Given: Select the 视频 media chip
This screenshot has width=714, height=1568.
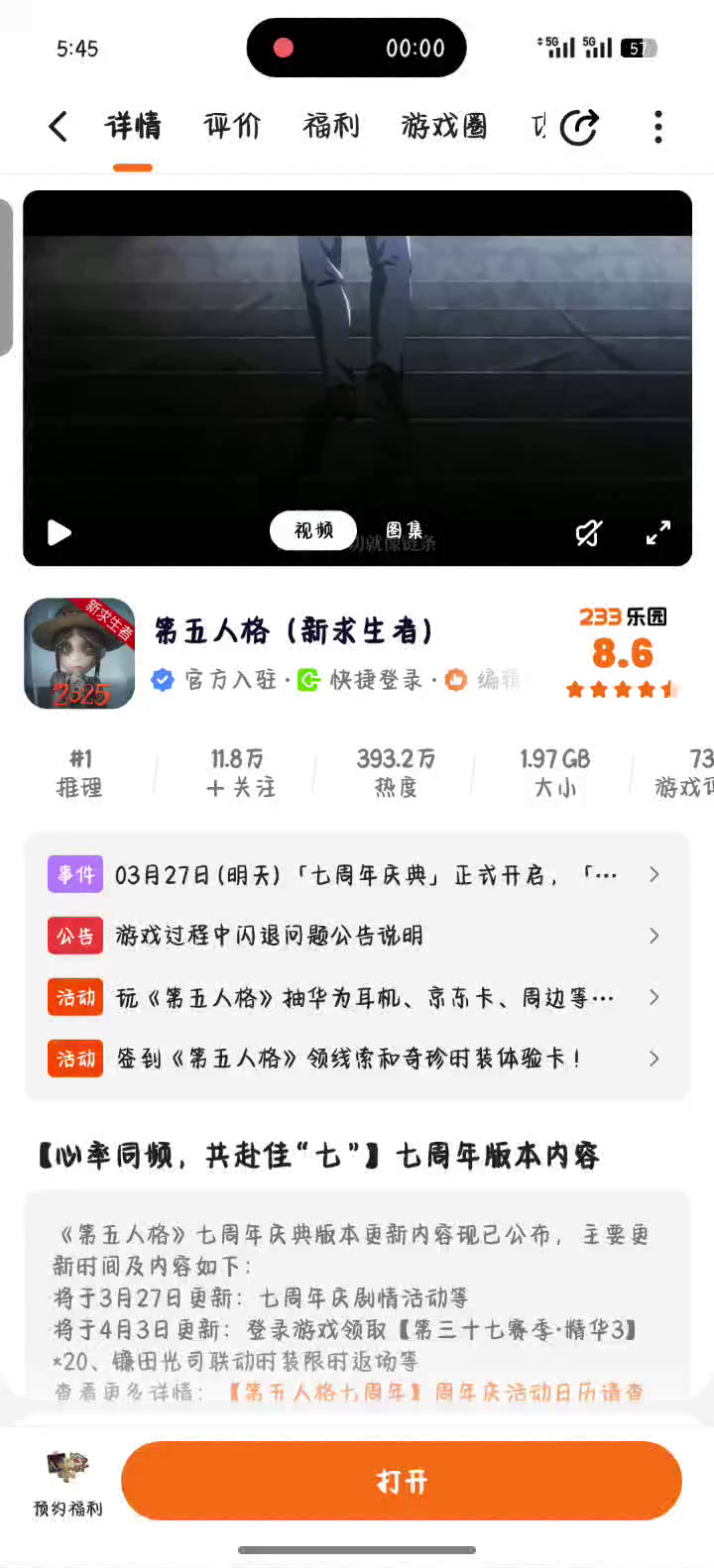Looking at the screenshot, I should tap(313, 531).
